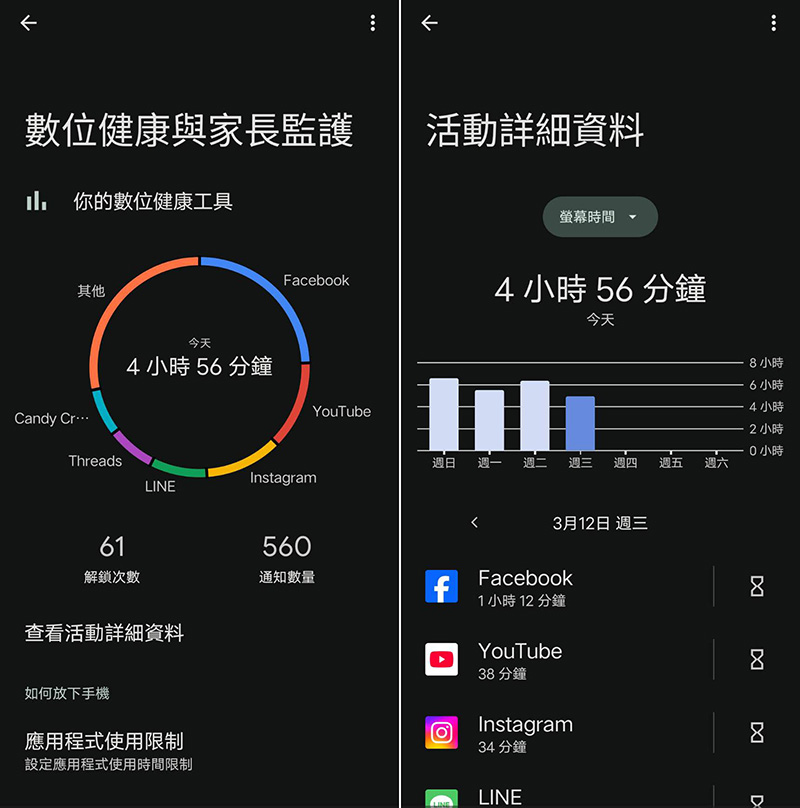Viewport: 800px width, 808px height.
Task: Set app timer for Facebook
Action: [757, 587]
